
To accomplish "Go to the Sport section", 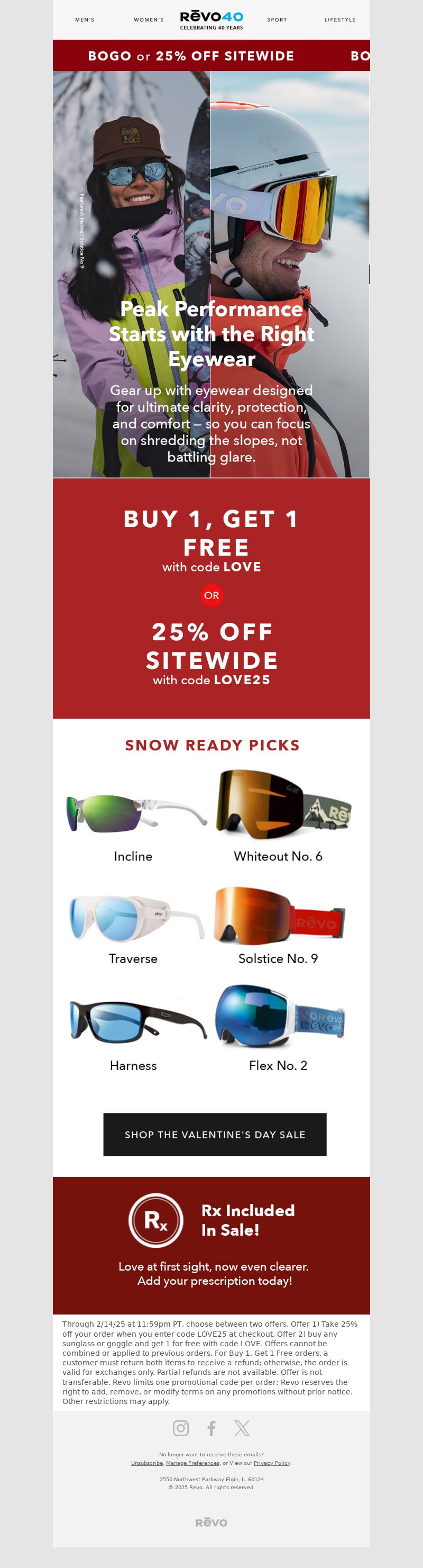I will point(277,20).
